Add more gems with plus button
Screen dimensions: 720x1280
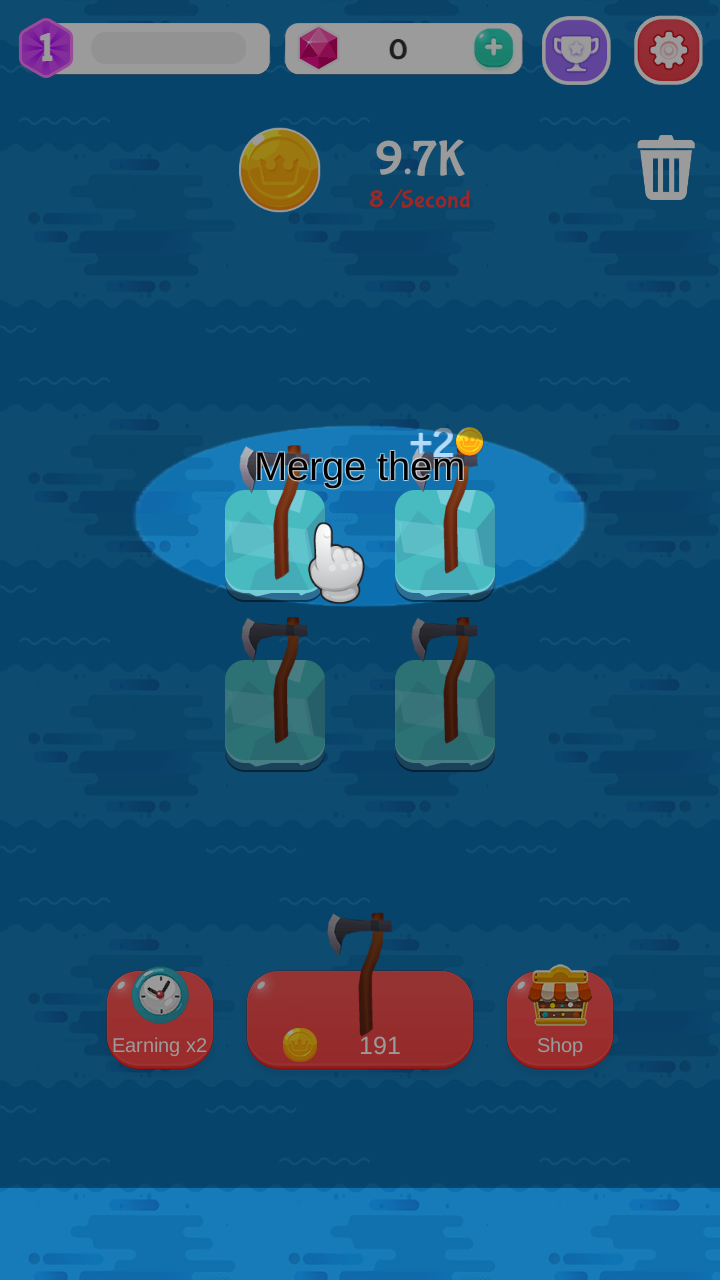click(x=493, y=48)
